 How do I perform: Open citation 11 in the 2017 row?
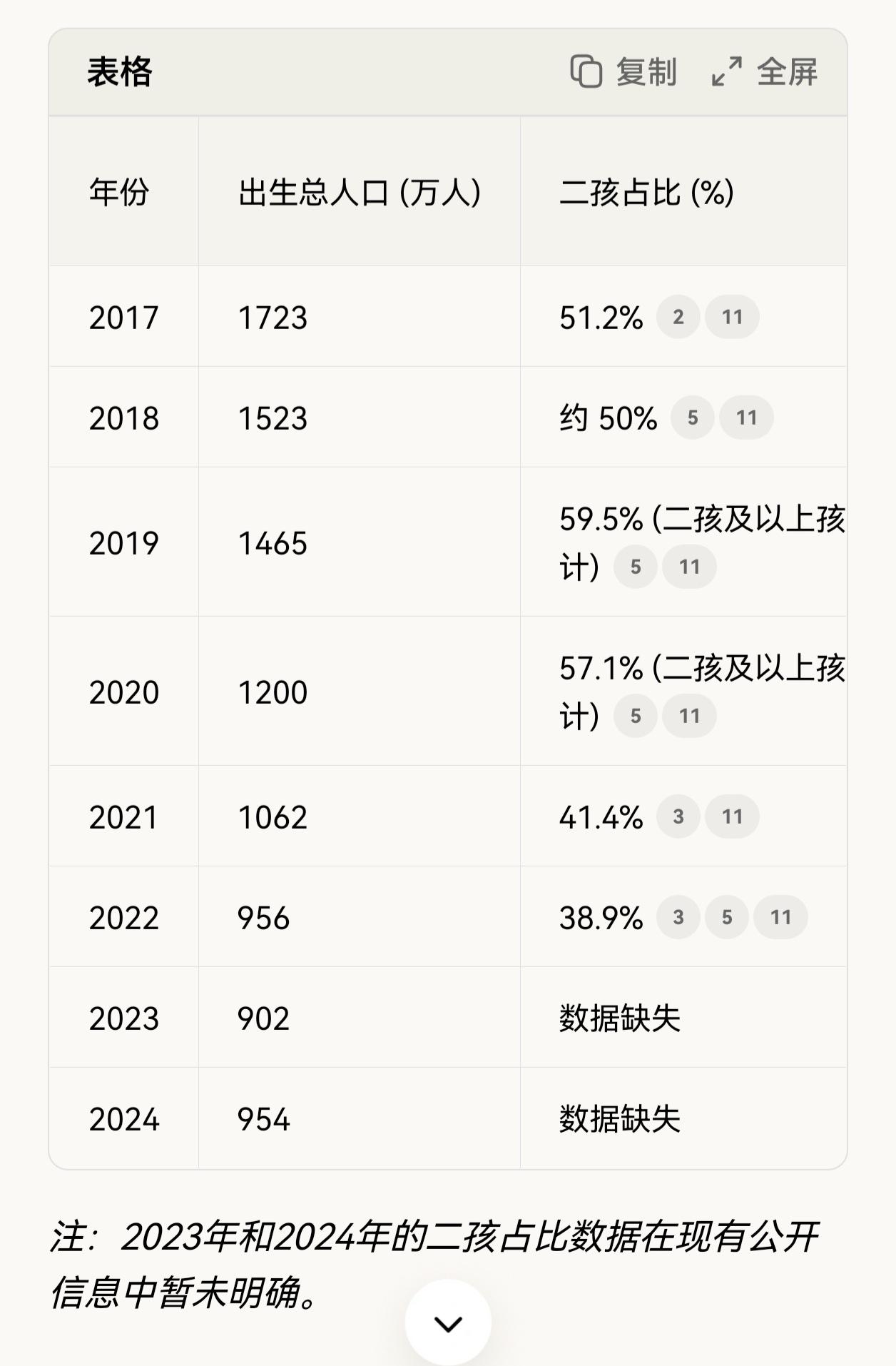tap(732, 317)
